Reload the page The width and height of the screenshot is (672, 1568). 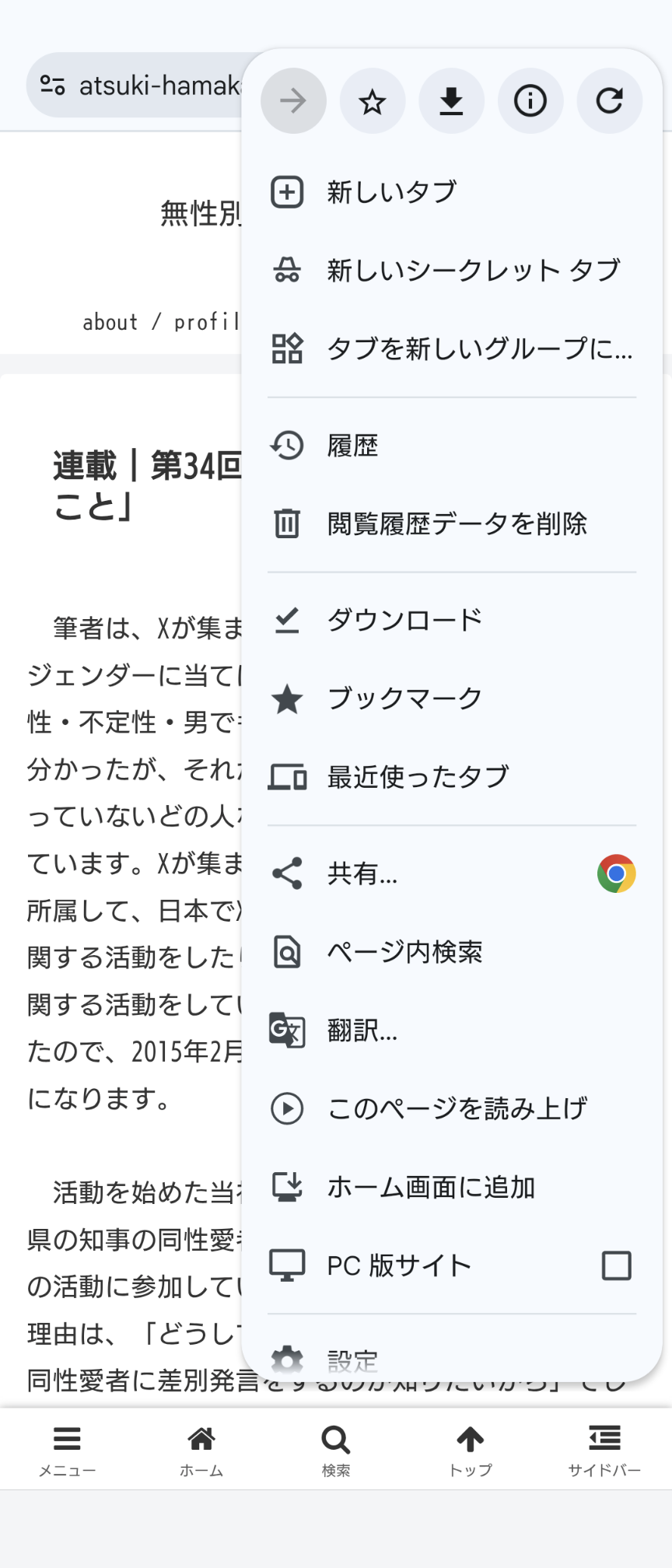pos(609,101)
